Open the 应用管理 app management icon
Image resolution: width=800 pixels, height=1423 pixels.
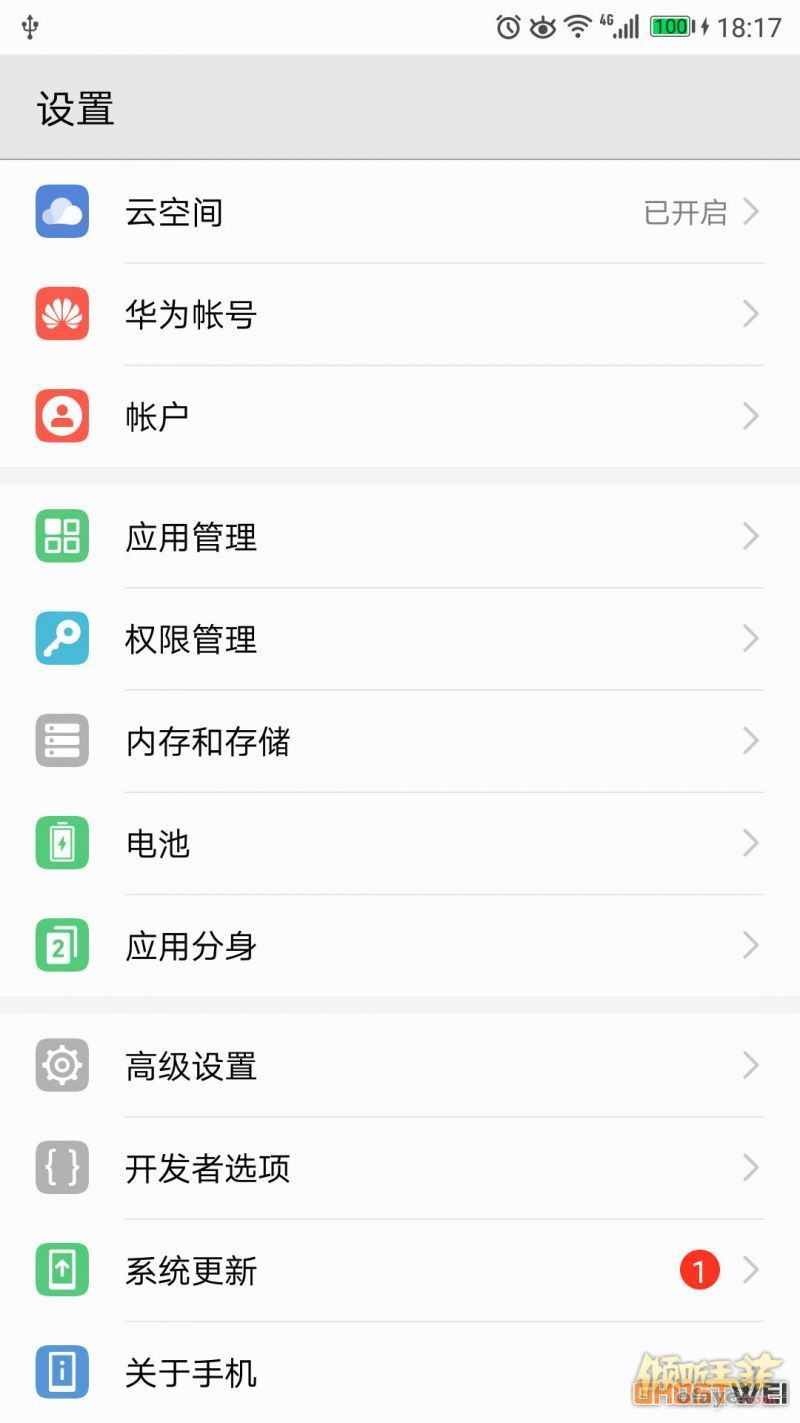pos(61,536)
